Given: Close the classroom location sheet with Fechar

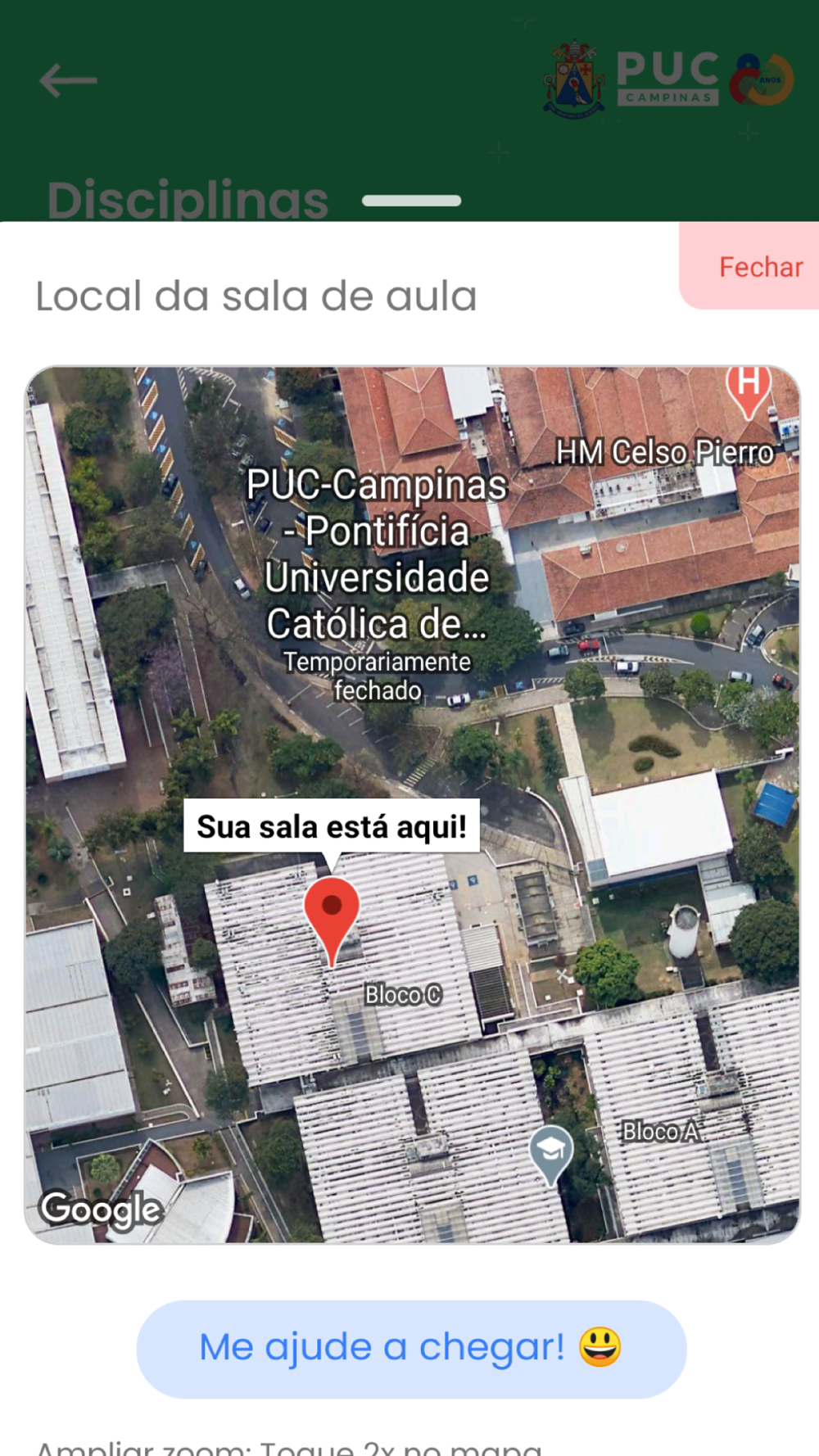Looking at the screenshot, I should pyautogui.click(x=759, y=267).
